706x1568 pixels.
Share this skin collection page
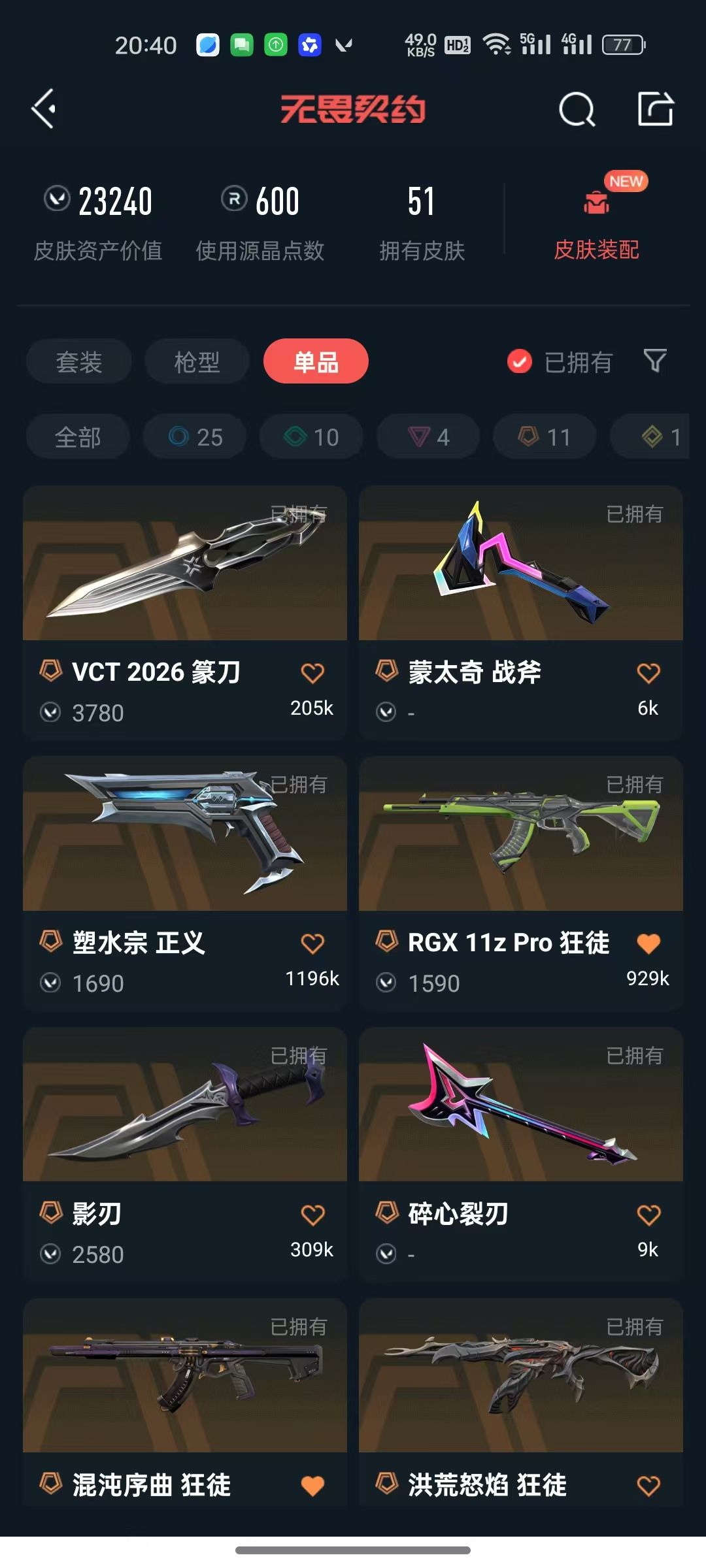pos(655,108)
